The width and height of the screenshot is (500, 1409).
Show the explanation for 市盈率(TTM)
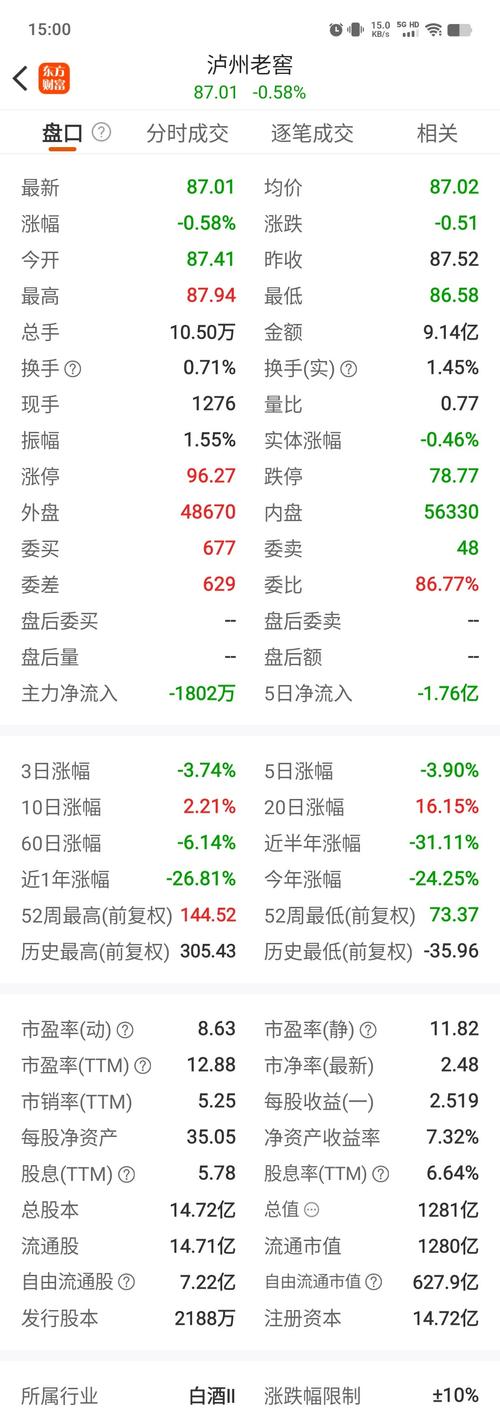143,1066
